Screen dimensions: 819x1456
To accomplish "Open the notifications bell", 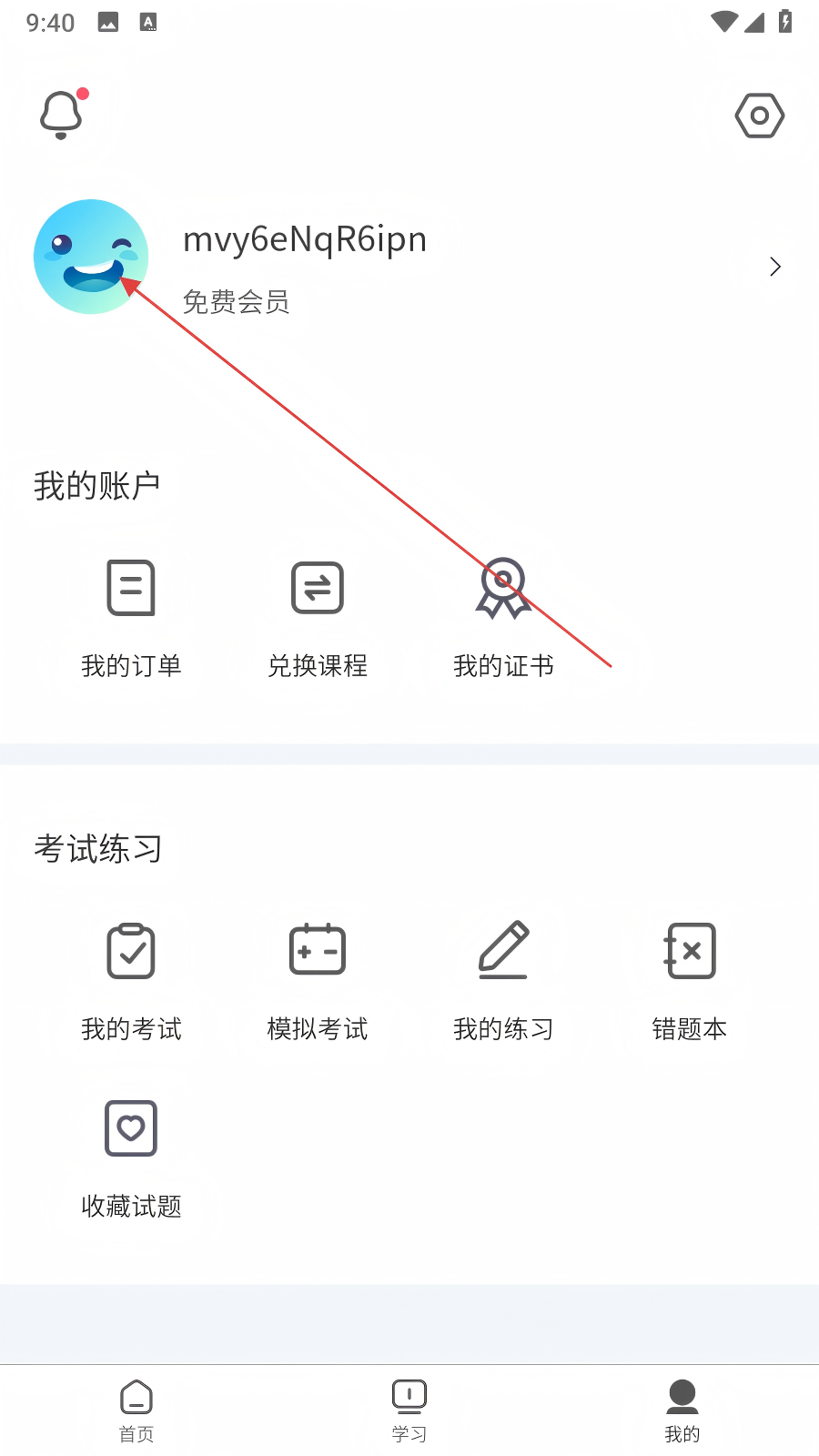I will pos(62,115).
